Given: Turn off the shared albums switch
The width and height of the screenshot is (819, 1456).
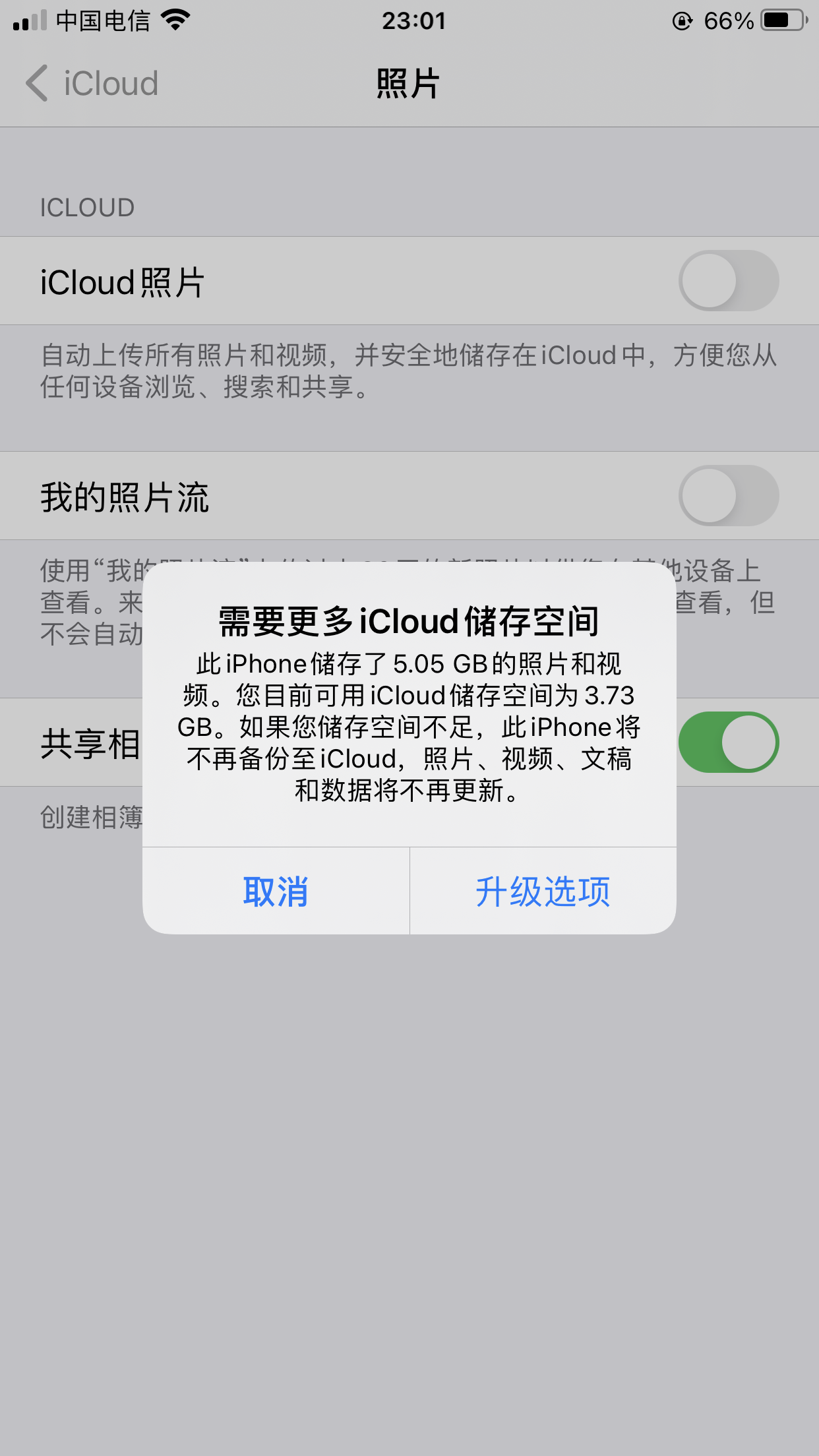Looking at the screenshot, I should coord(728,743).
